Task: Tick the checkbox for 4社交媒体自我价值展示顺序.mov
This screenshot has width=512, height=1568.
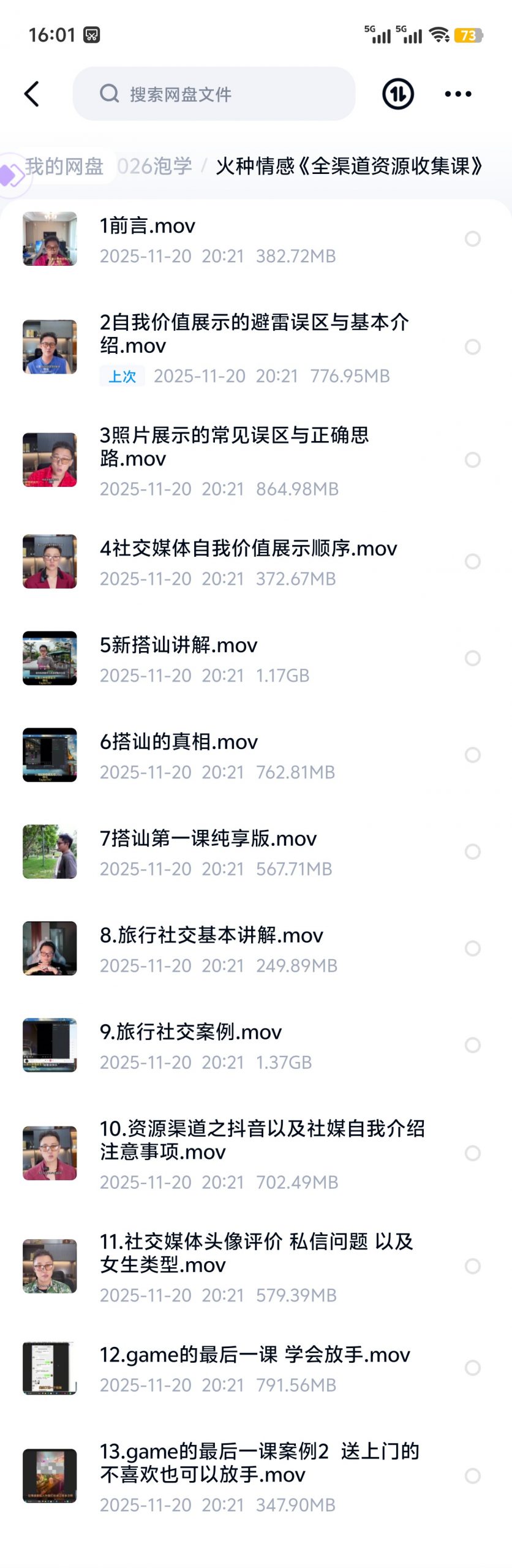Action: pyautogui.click(x=472, y=562)
